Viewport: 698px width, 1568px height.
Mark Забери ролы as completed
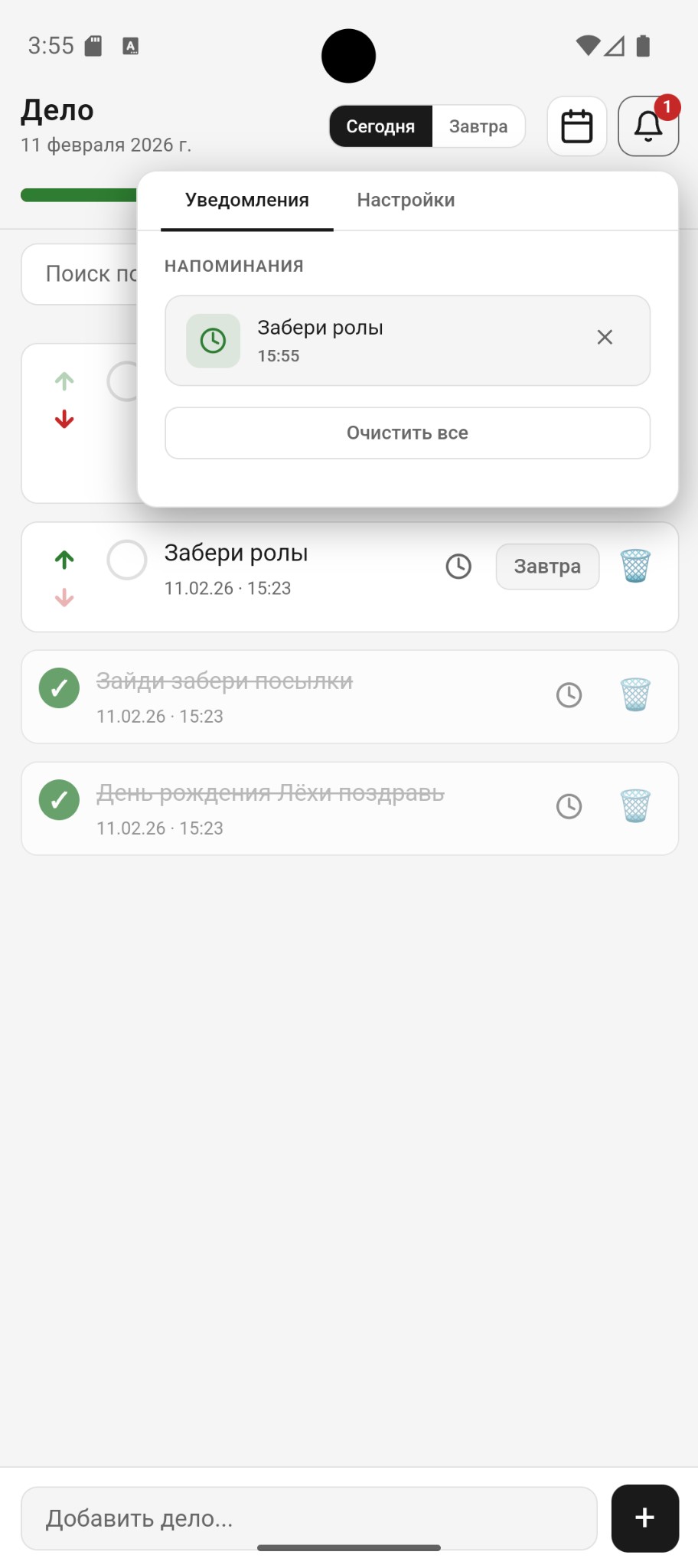tap(127, 560)
